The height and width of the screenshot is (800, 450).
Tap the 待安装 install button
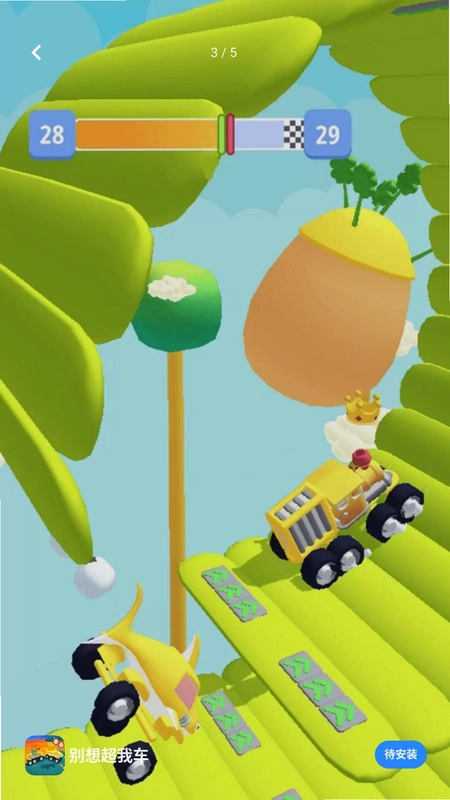401,754
